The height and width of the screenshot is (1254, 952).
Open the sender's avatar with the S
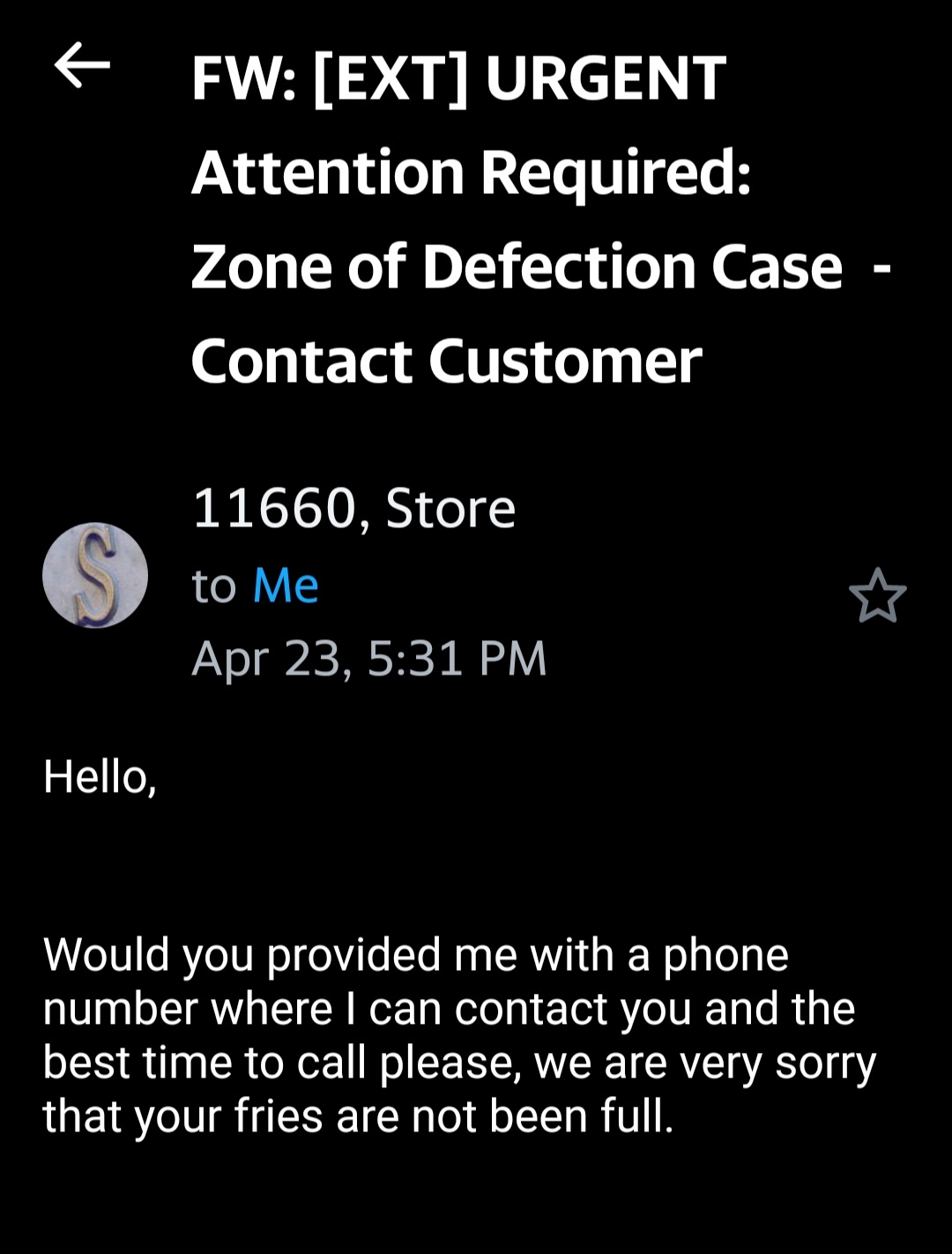(x=95, y=575)
